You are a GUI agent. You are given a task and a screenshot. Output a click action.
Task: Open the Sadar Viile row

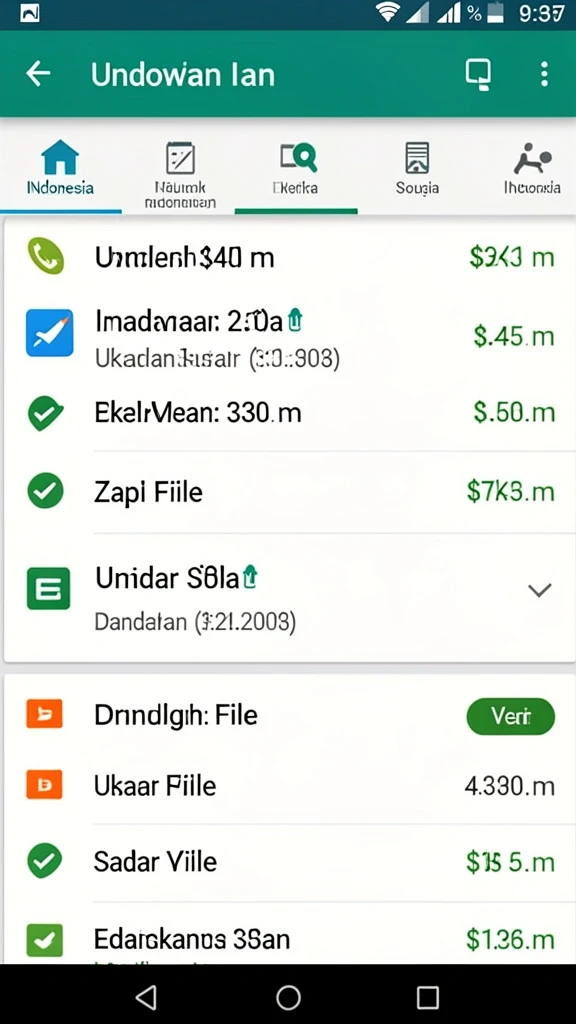290,862
